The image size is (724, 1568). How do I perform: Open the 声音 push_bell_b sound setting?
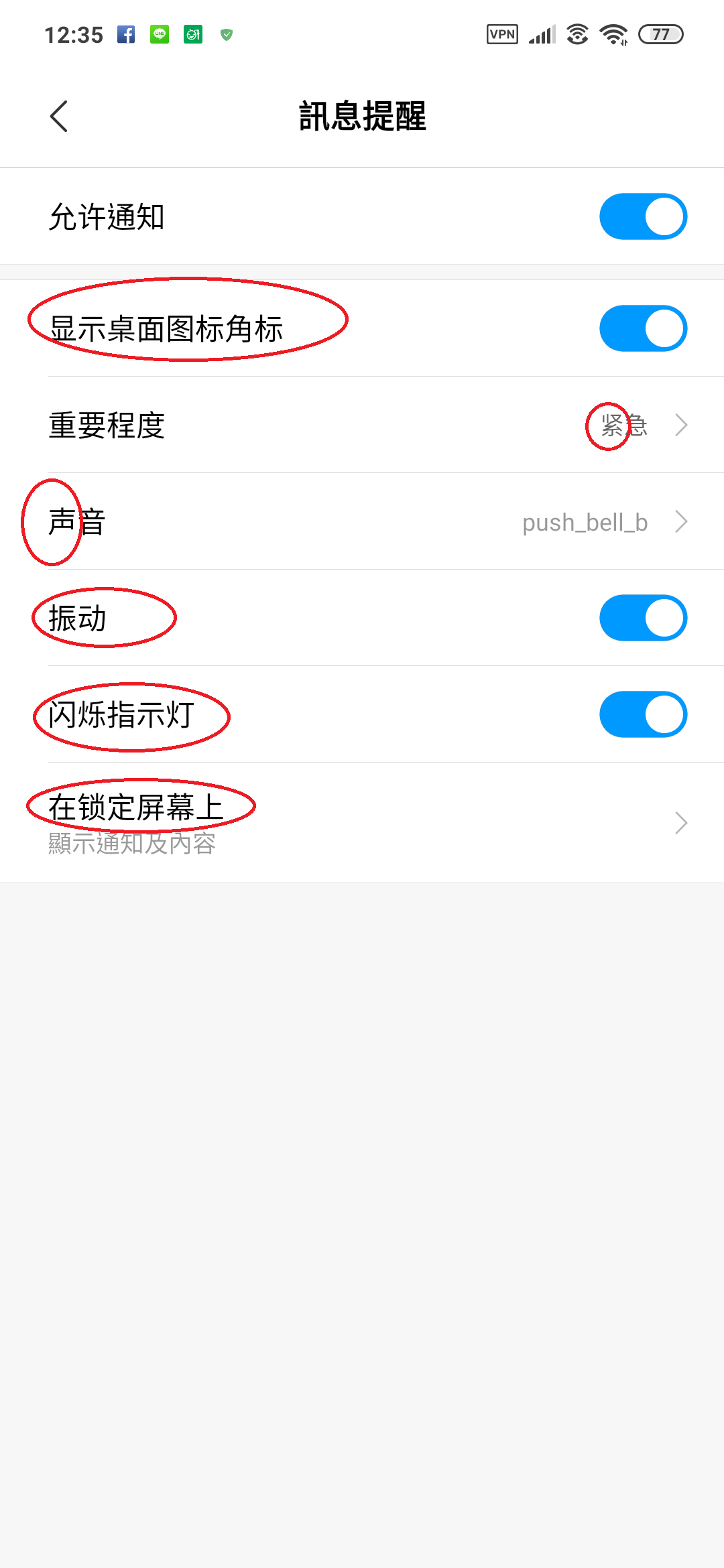click(x=362, y=521)
